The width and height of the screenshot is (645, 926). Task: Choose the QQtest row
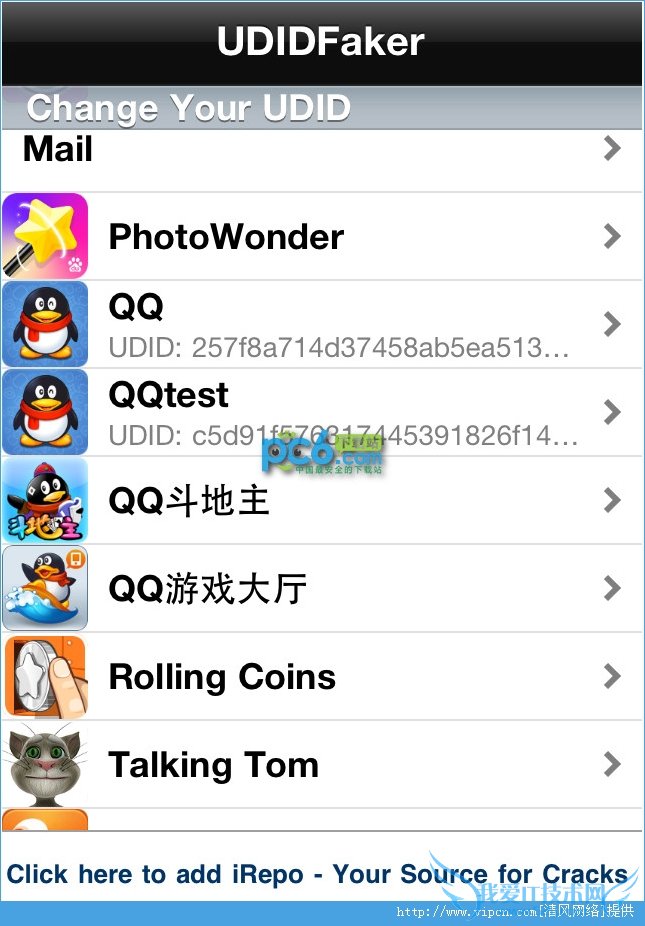click(320, 412)
